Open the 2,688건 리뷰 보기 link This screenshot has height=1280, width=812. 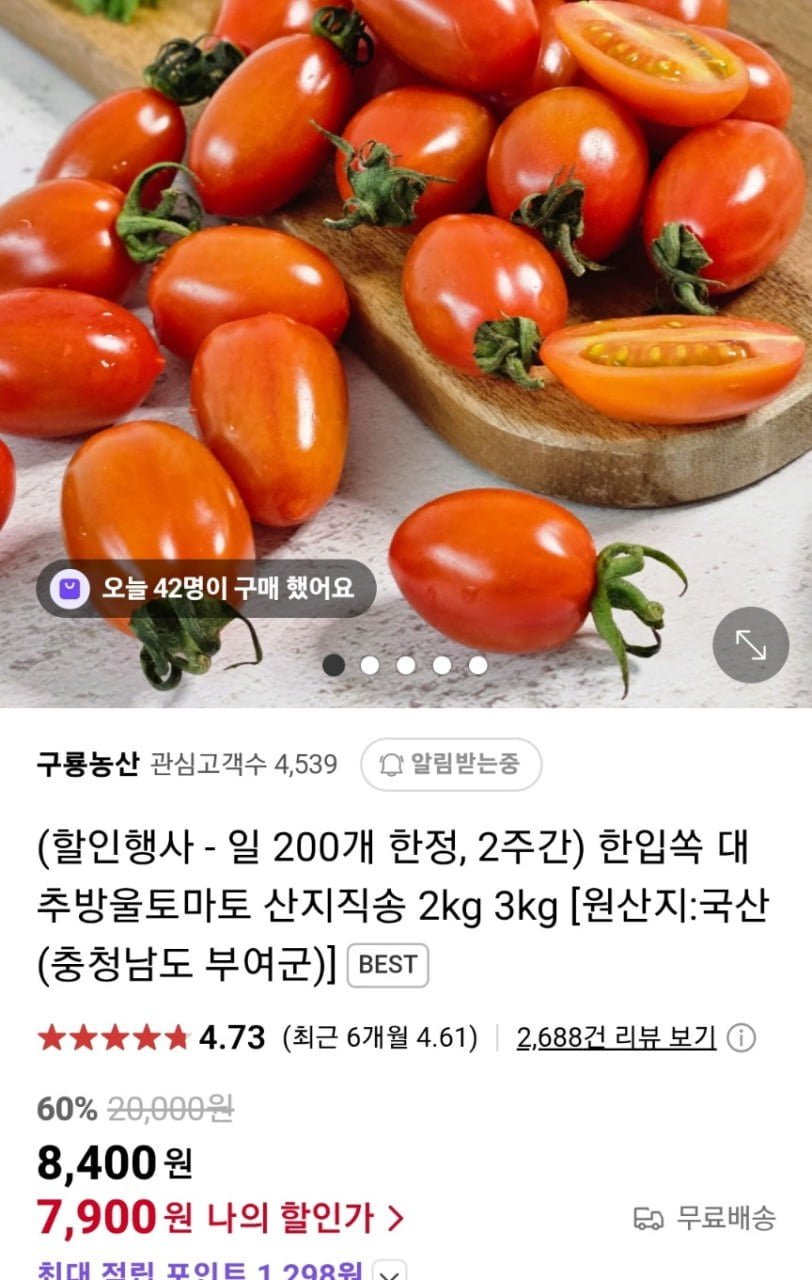(616, 1038)
